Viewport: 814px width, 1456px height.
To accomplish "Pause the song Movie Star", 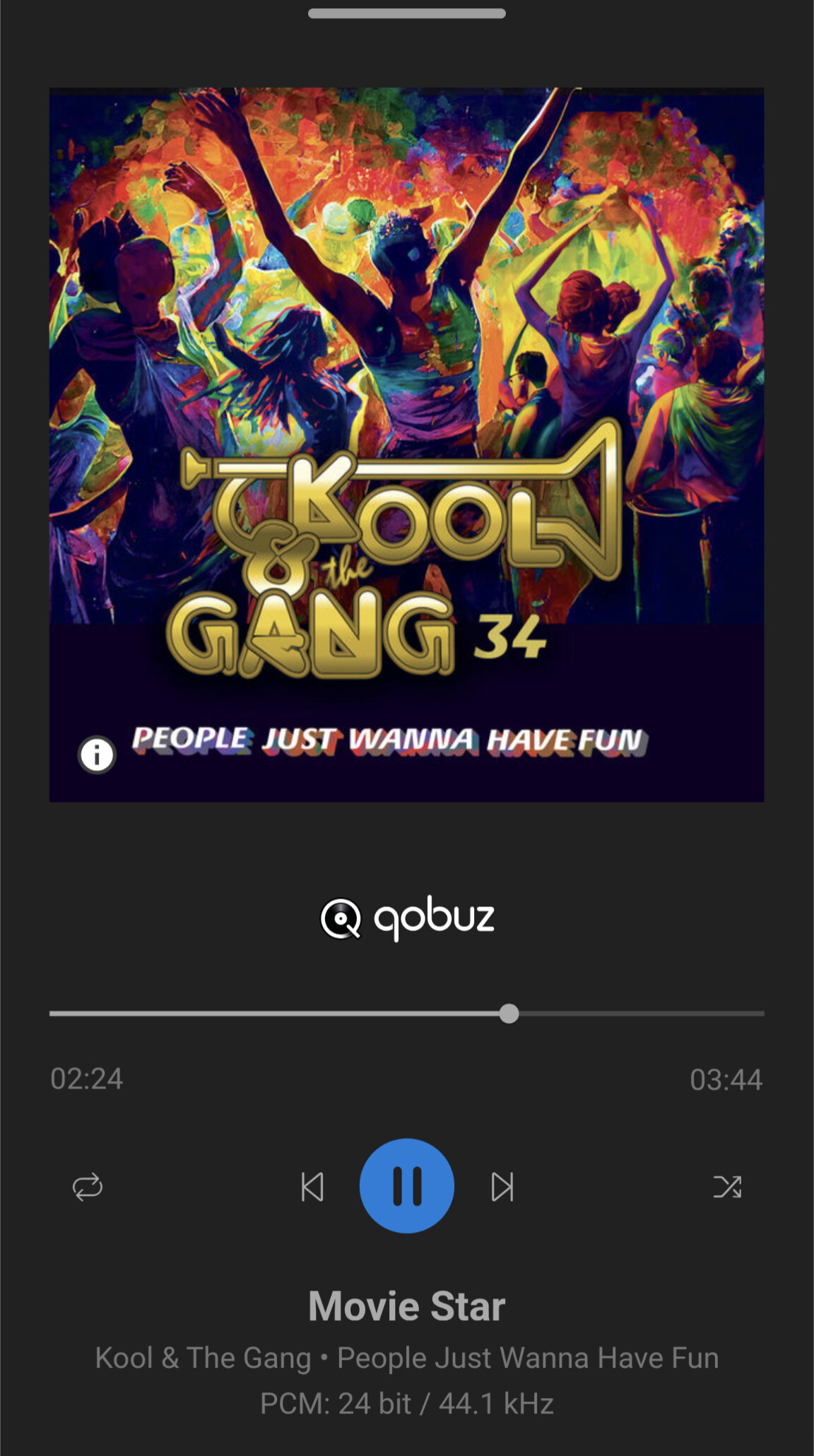I will tap(407, 1186).
